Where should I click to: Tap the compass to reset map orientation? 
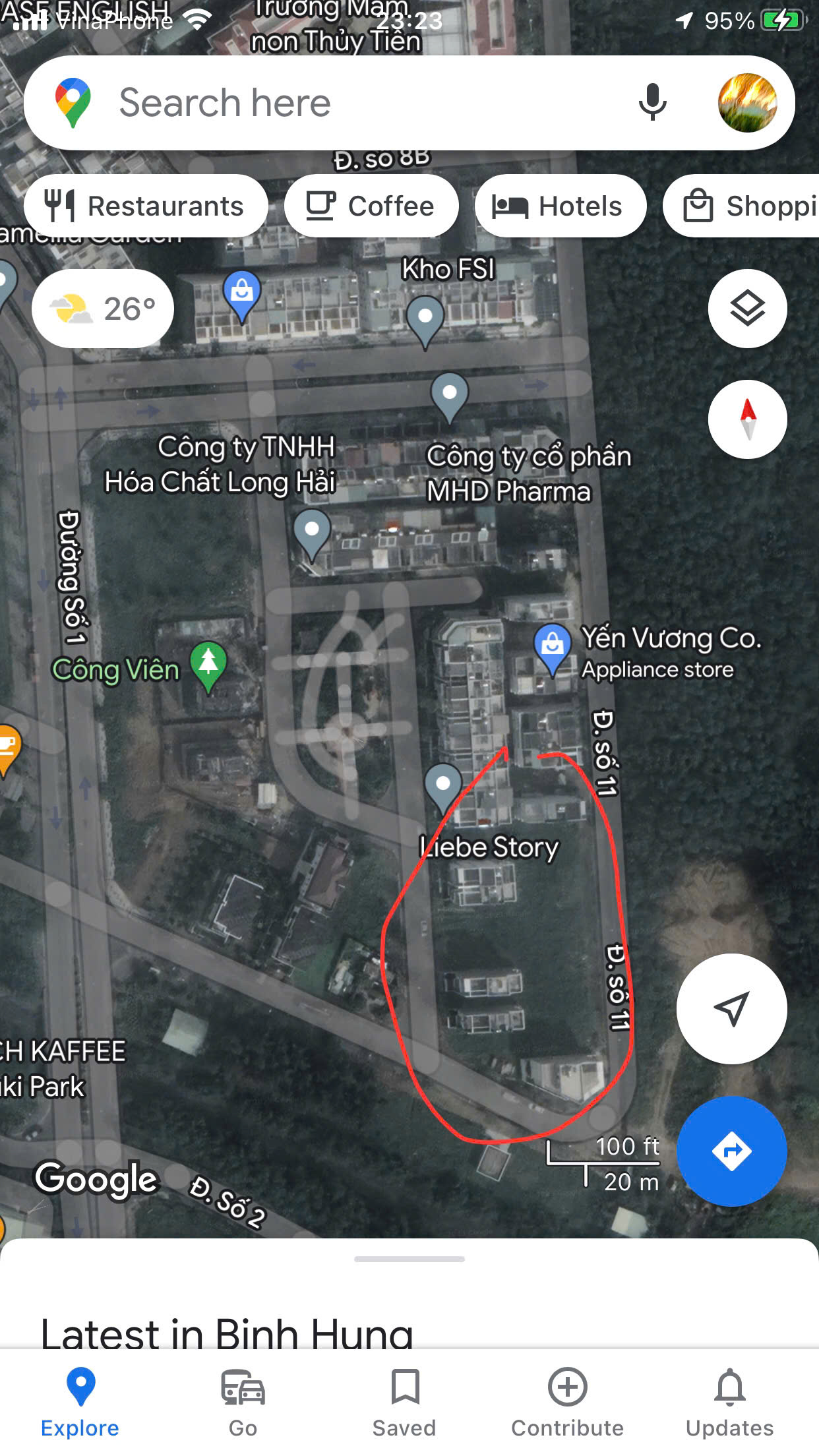click(x=747, y=419)
